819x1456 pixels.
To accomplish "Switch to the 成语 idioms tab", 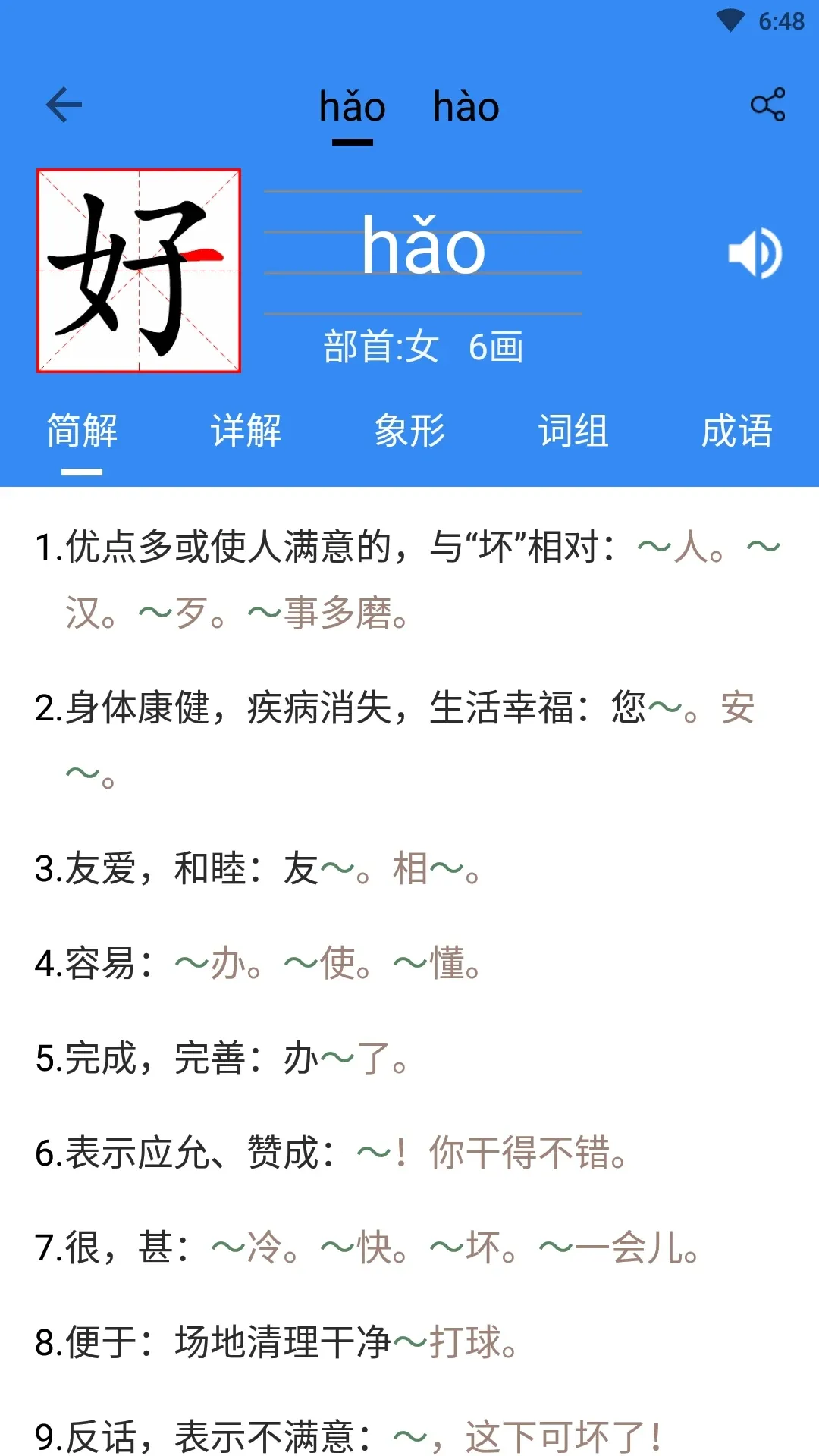I will click(738, 431).
